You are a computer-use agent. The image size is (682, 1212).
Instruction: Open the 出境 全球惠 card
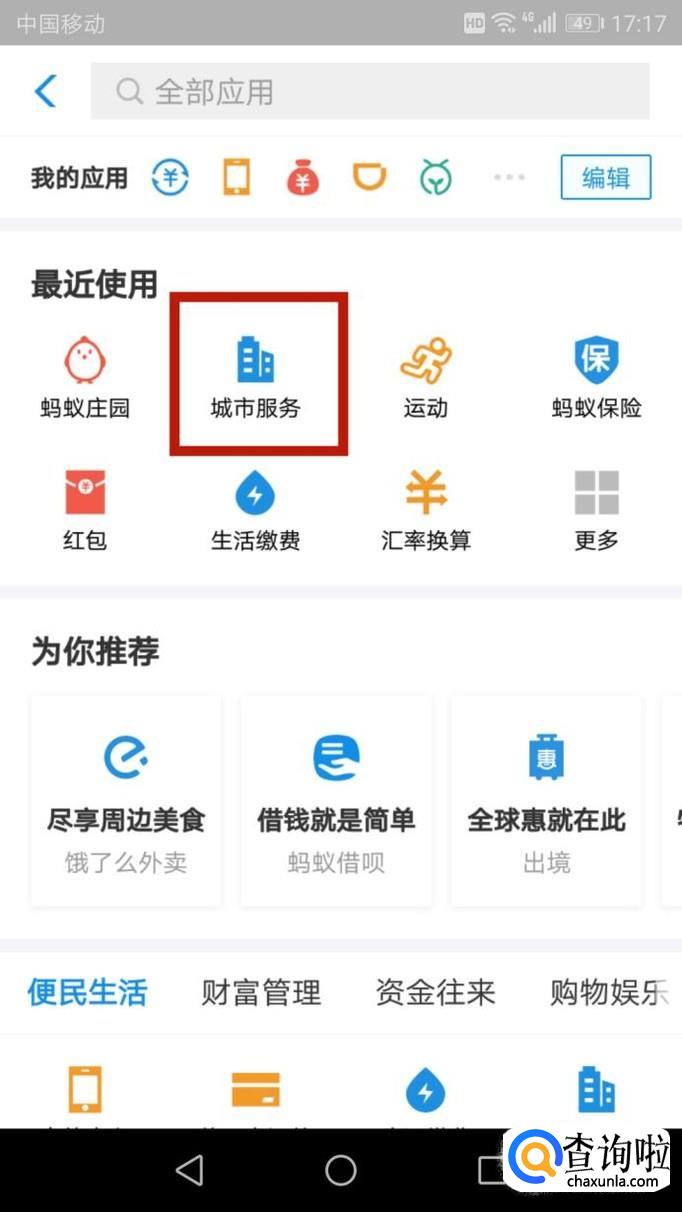[x=546, y=801]
